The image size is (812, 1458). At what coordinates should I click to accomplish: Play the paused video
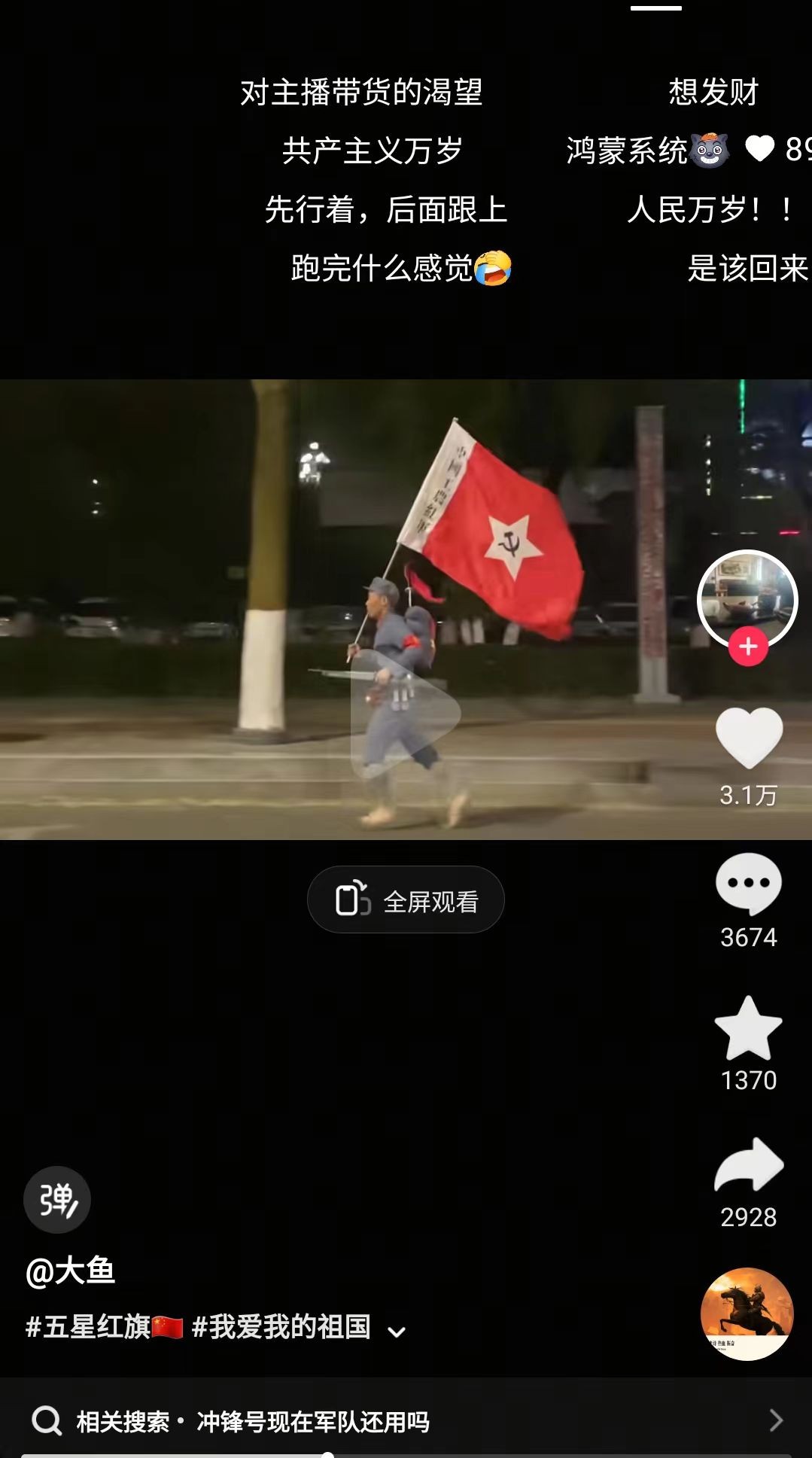[405, 711]
